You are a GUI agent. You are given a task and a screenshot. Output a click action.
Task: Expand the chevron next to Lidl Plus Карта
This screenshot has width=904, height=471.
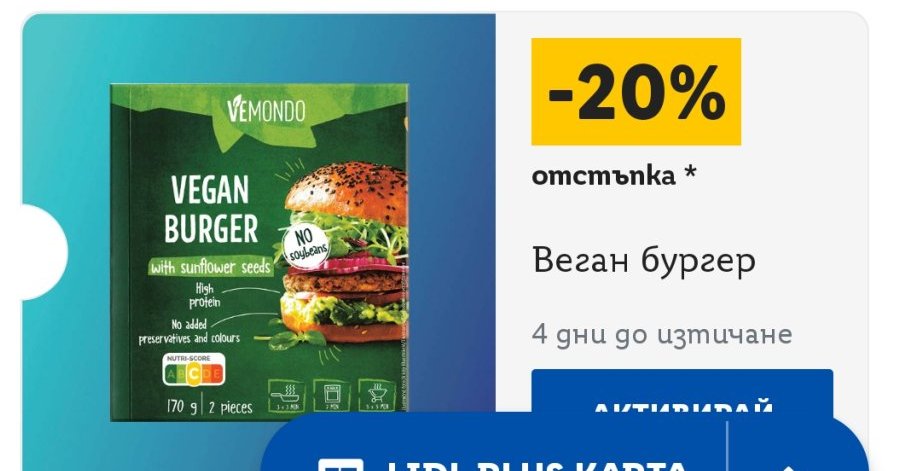788,461
